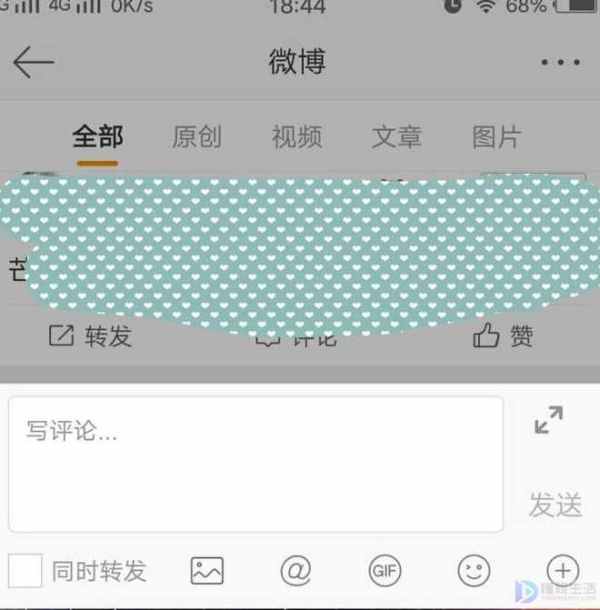Open more options with the plus icon
This screenshot has width=600, height=610.
563,571
